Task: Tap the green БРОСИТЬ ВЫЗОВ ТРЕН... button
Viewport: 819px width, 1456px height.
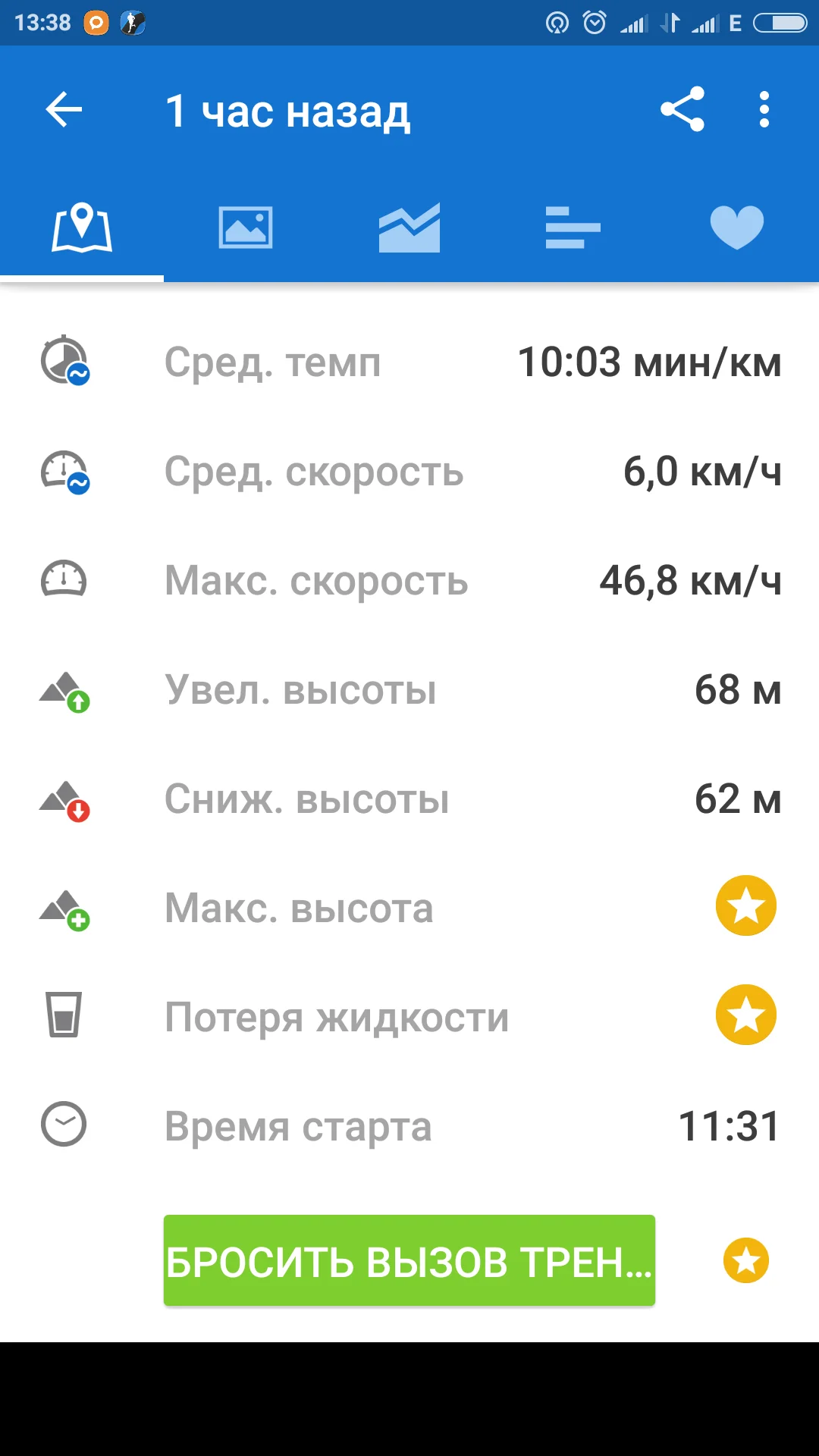Action: (x=409, y=1260)
